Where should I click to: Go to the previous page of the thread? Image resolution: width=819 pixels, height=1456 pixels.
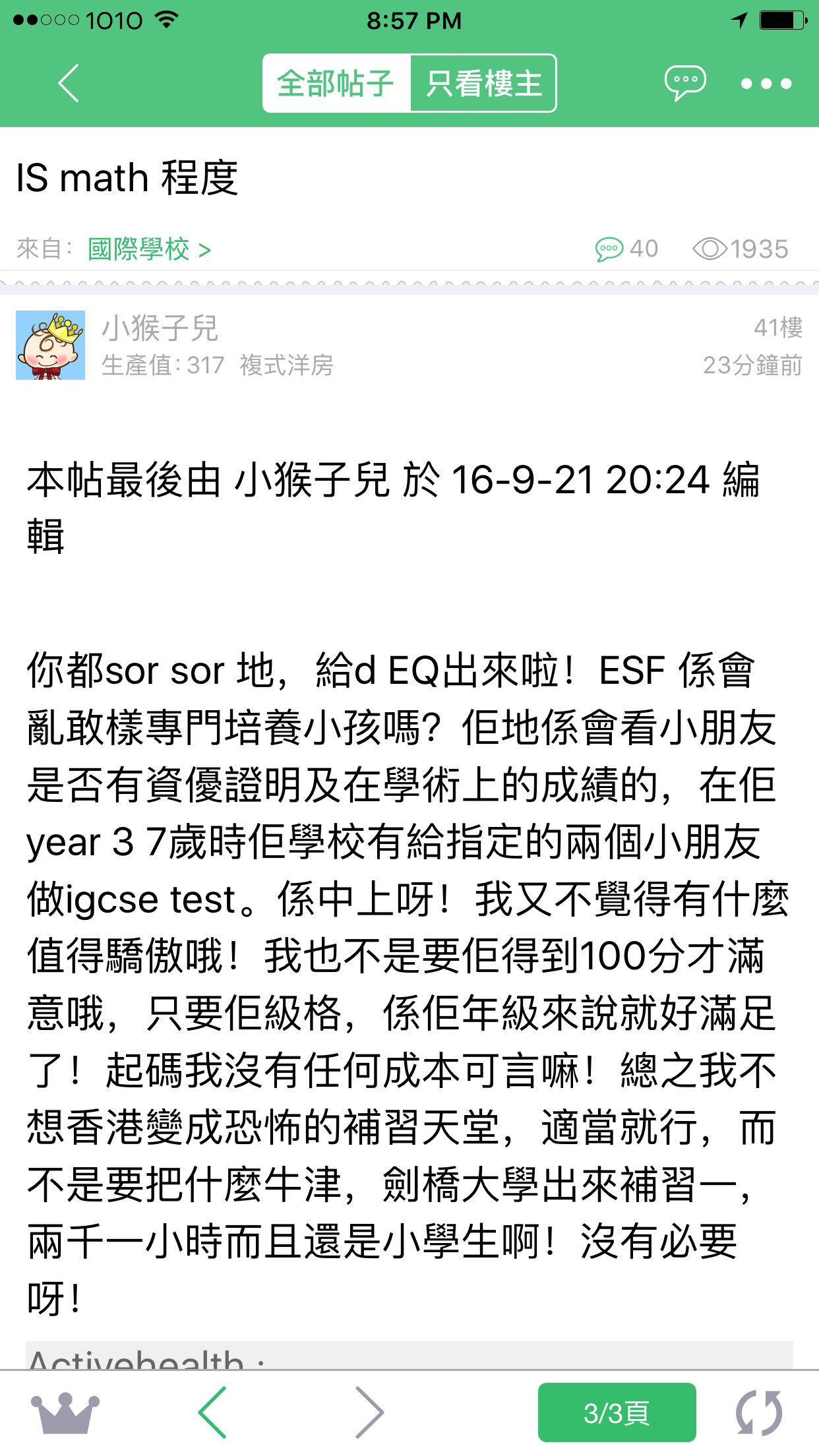tap(212, 1412)
